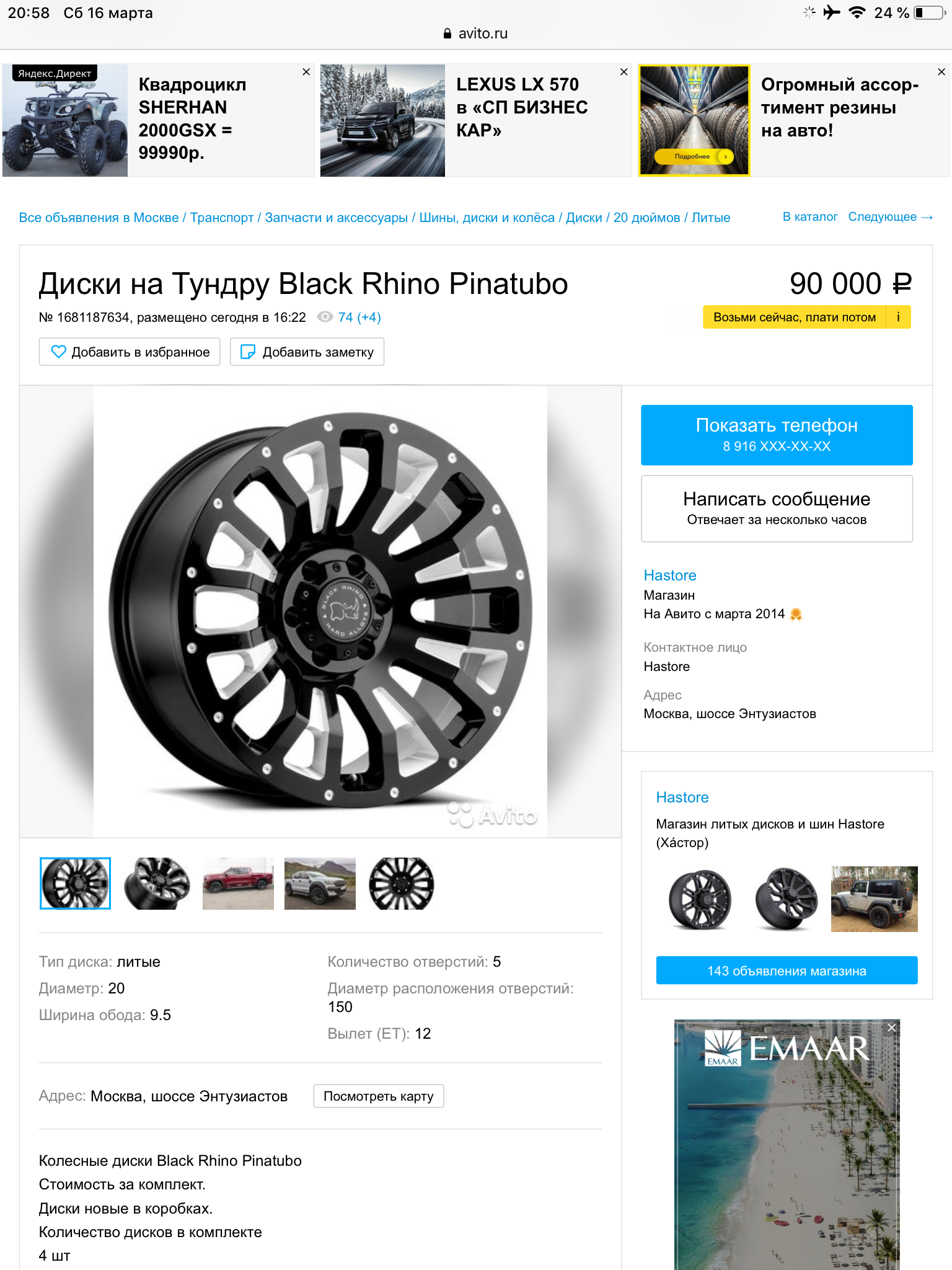This screenshot has height=1270, width=952.
Task: Open the 'Шины, диски и колёса' breadcrumb
Action: (487, 218)
